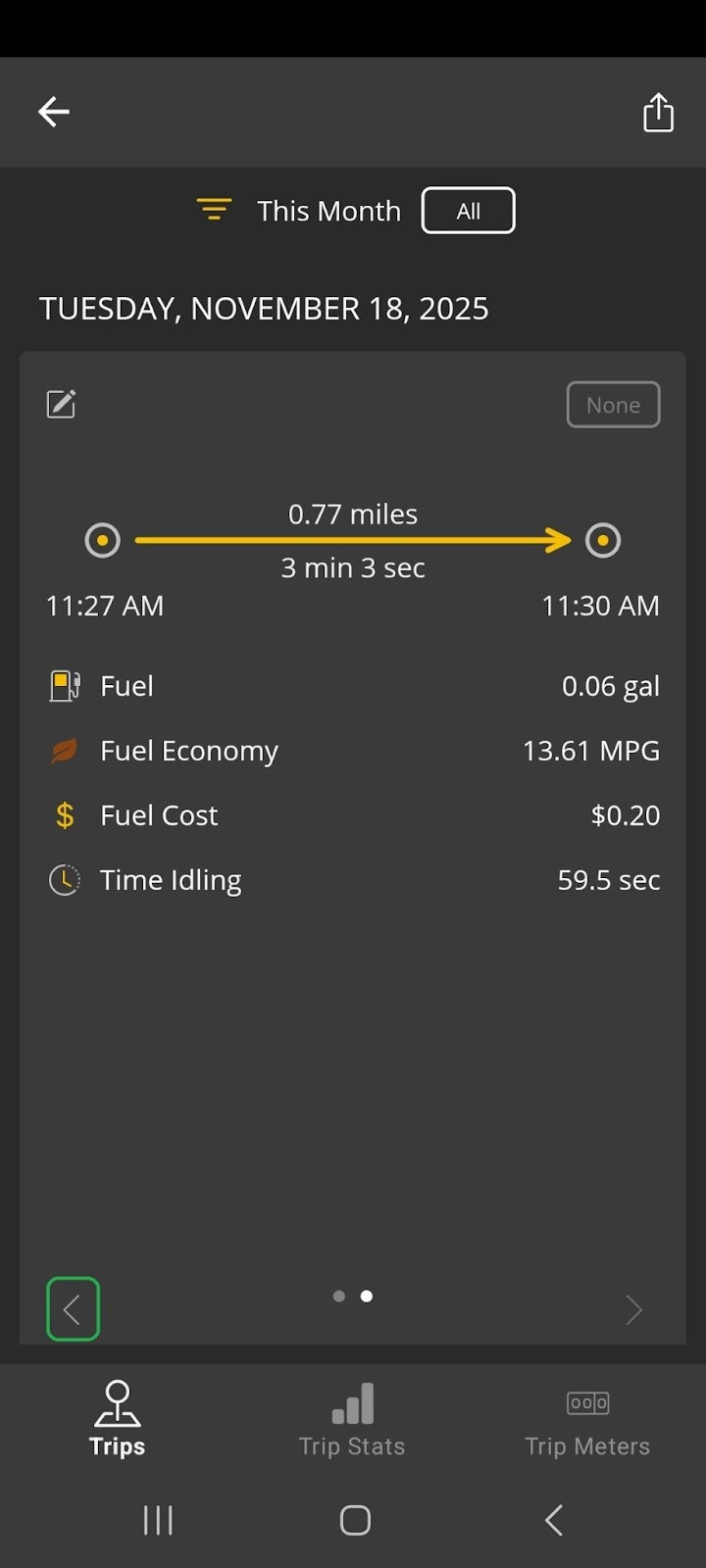Tap the All filter button
Image resolution: width=706 pixels, height=1568 pixels.
[x=468, y=210]
